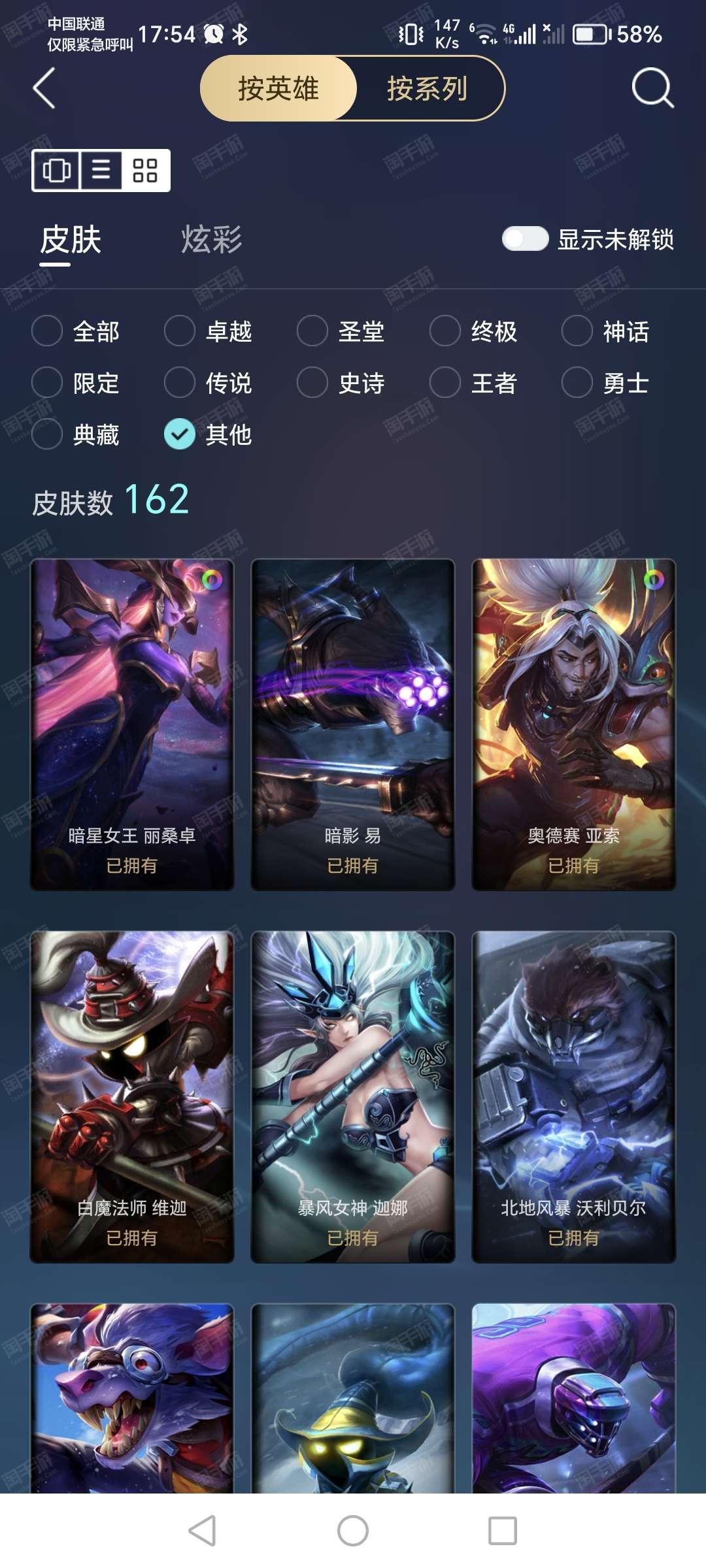Open the search magnifier icon
Viewport: 706px width, 1568px height.
pos(652,88)
